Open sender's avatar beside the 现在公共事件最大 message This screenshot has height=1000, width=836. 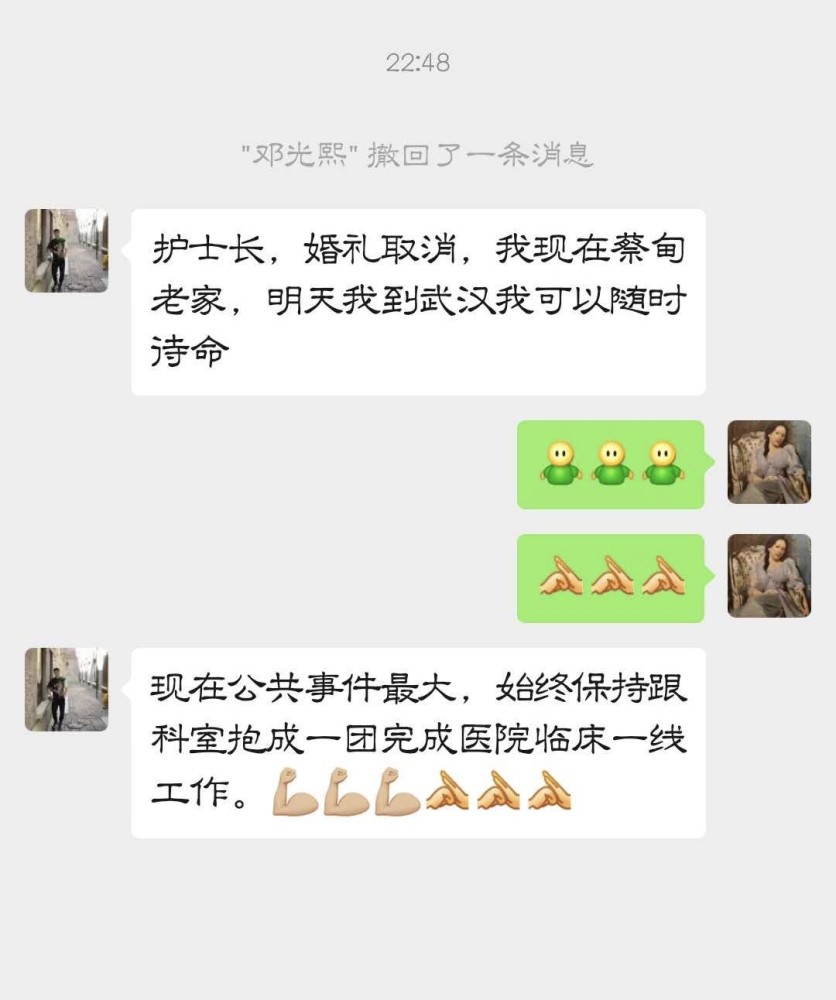pos(66,689)
